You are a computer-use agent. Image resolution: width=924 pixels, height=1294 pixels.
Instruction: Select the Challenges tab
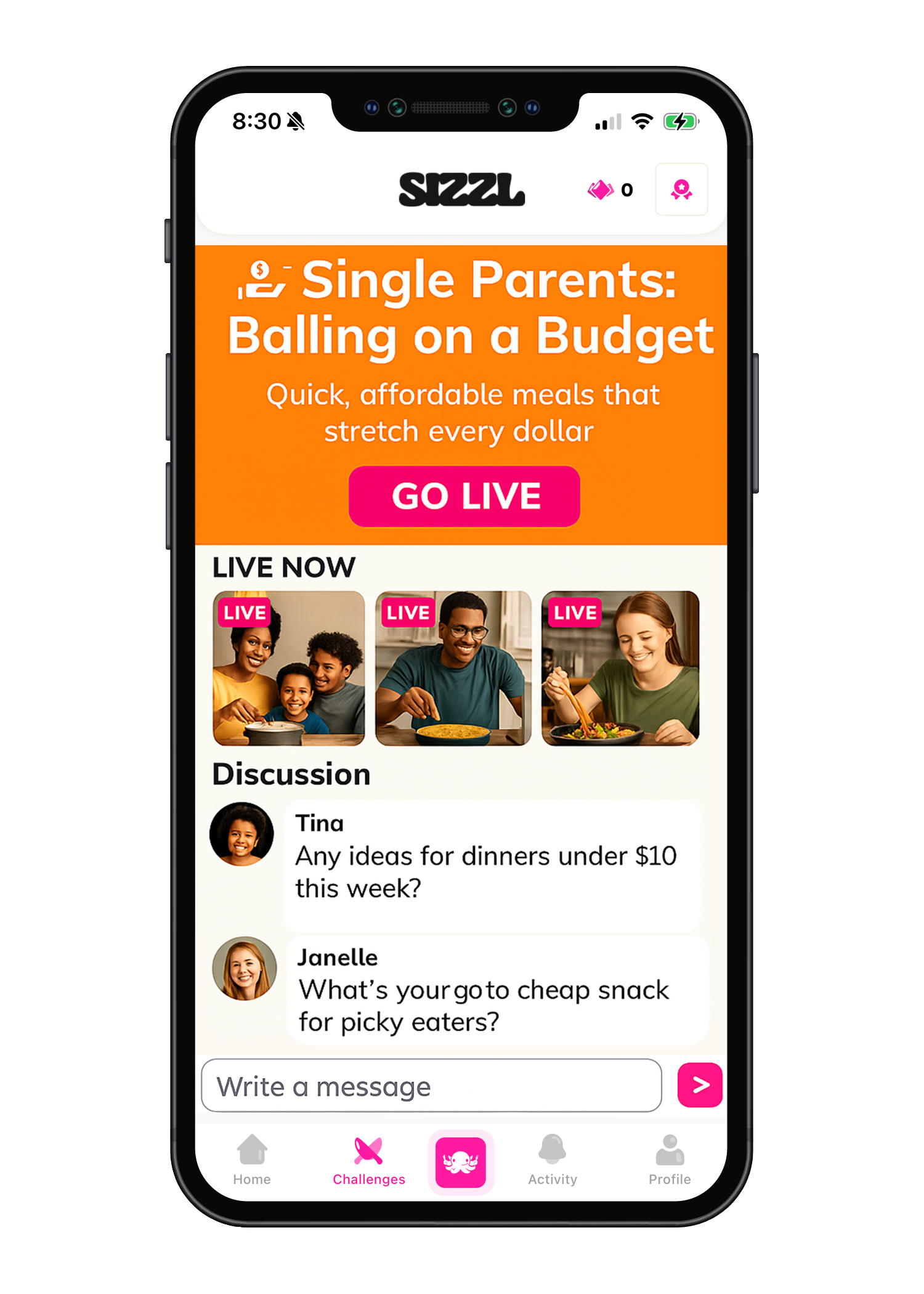pyautogui.click(x=368, y=1160)
